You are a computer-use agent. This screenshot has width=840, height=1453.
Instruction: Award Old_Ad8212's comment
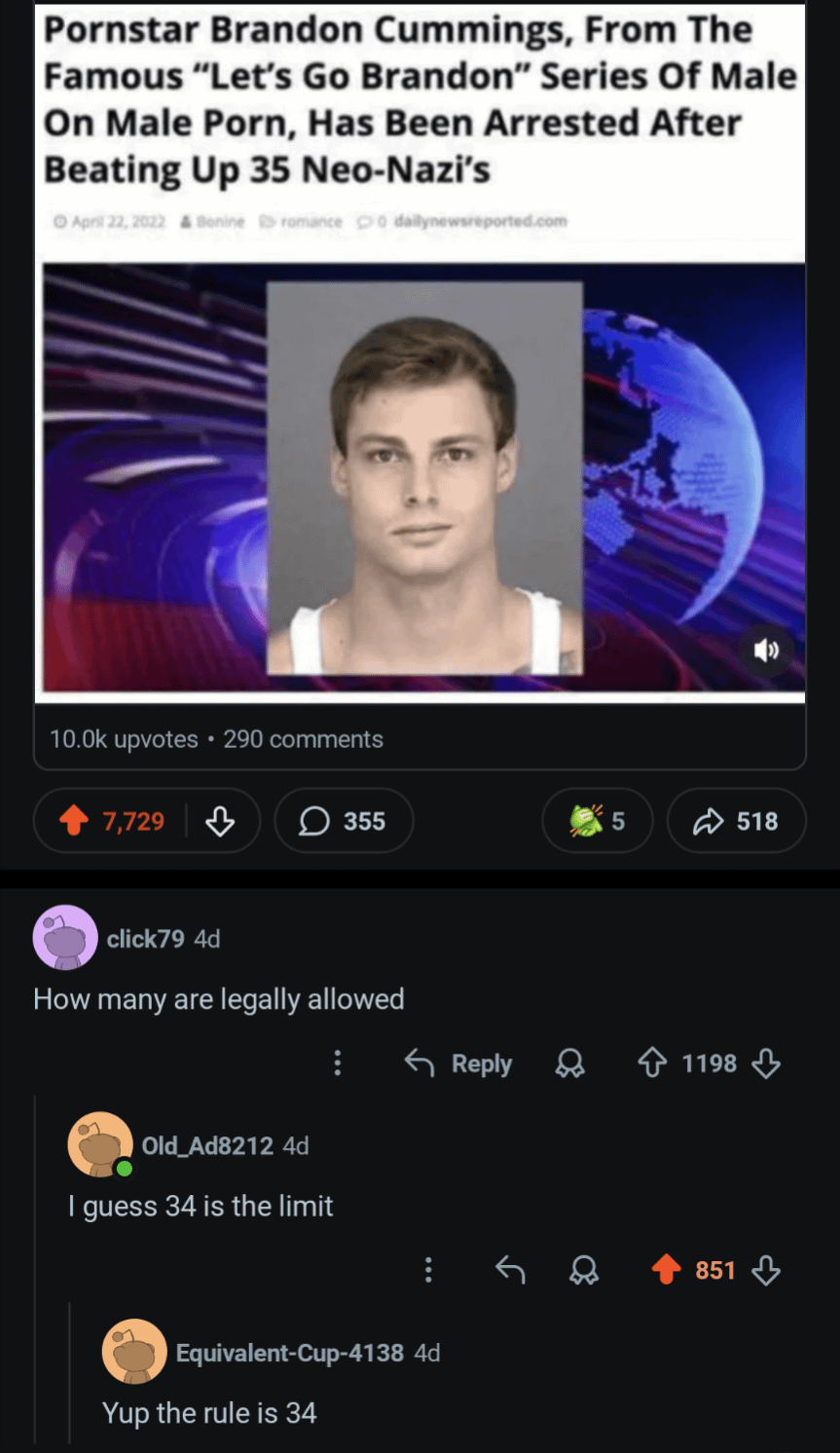pyautogui.click(x=583, y=1270)
